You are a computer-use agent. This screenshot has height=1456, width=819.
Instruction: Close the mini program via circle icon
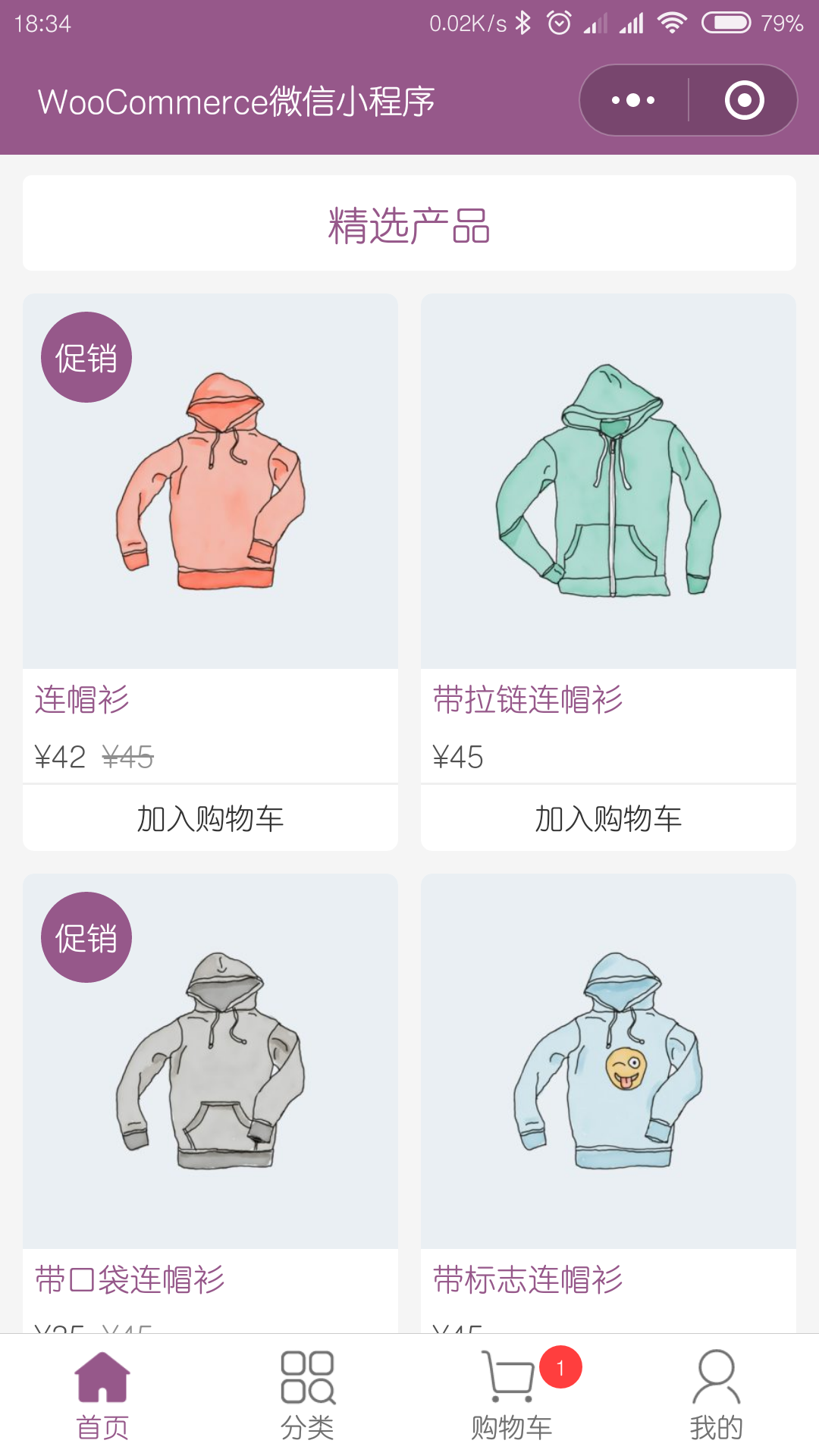tap(744, 100)
